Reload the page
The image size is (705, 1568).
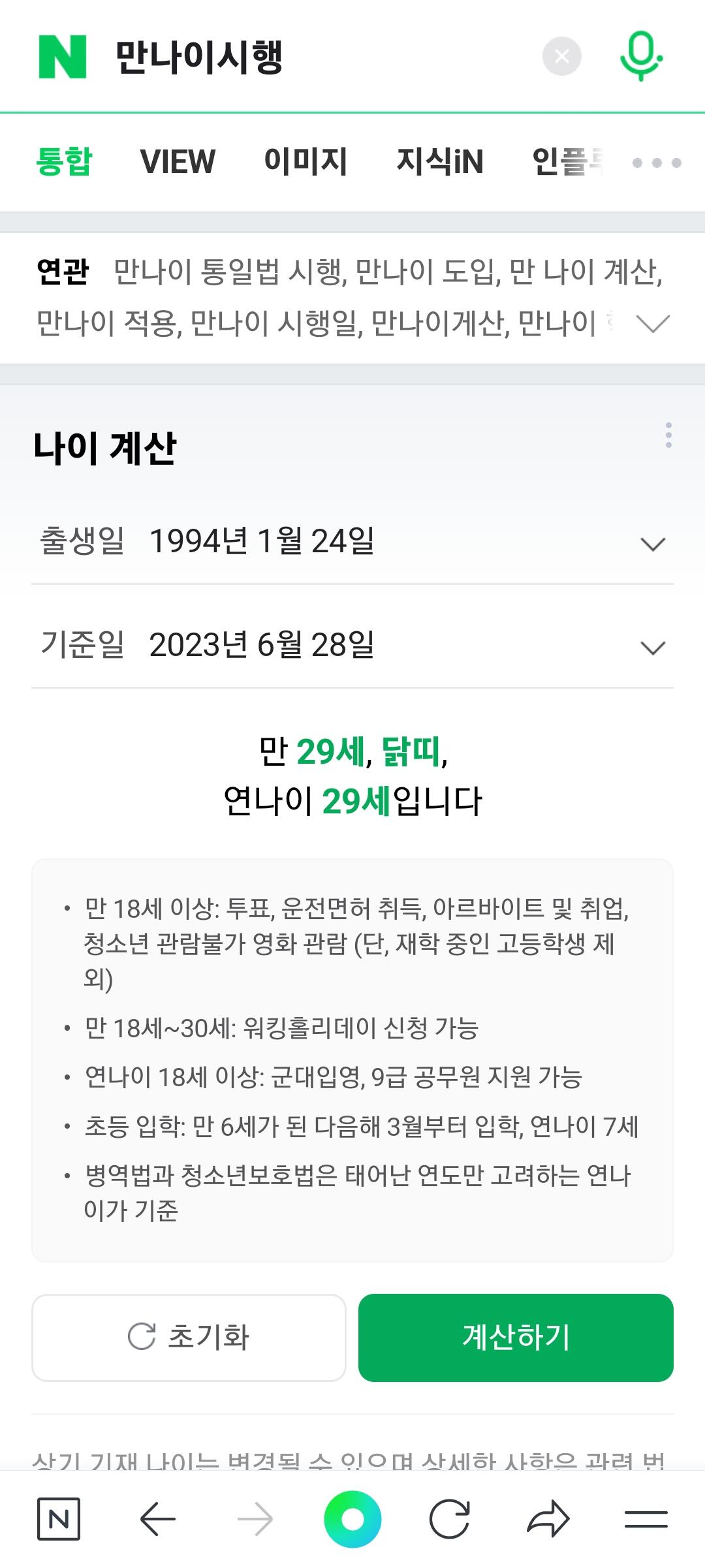pyautogui.click(x=450, y=1519)
